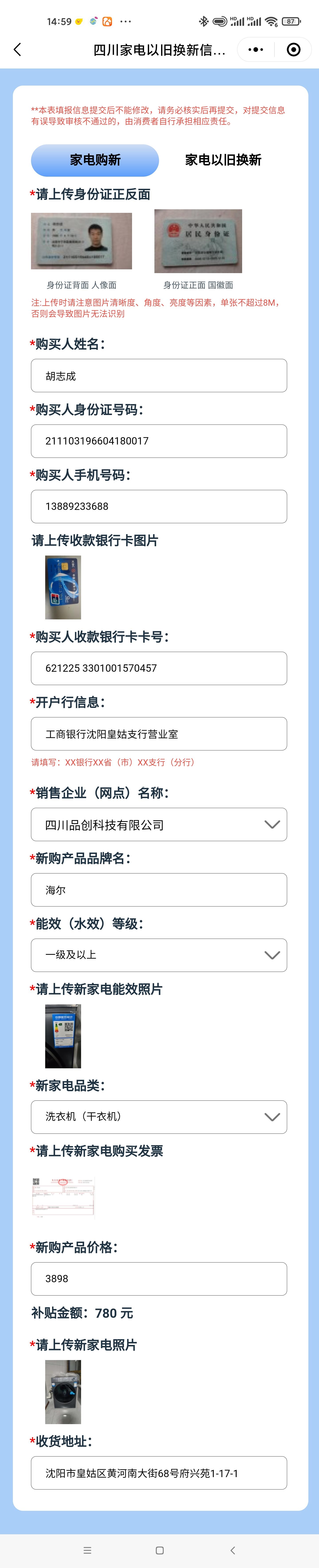Go back using the top-left arrow
Screen dimensions: 319x1568
pyautogui.click(x=17, y=50)
